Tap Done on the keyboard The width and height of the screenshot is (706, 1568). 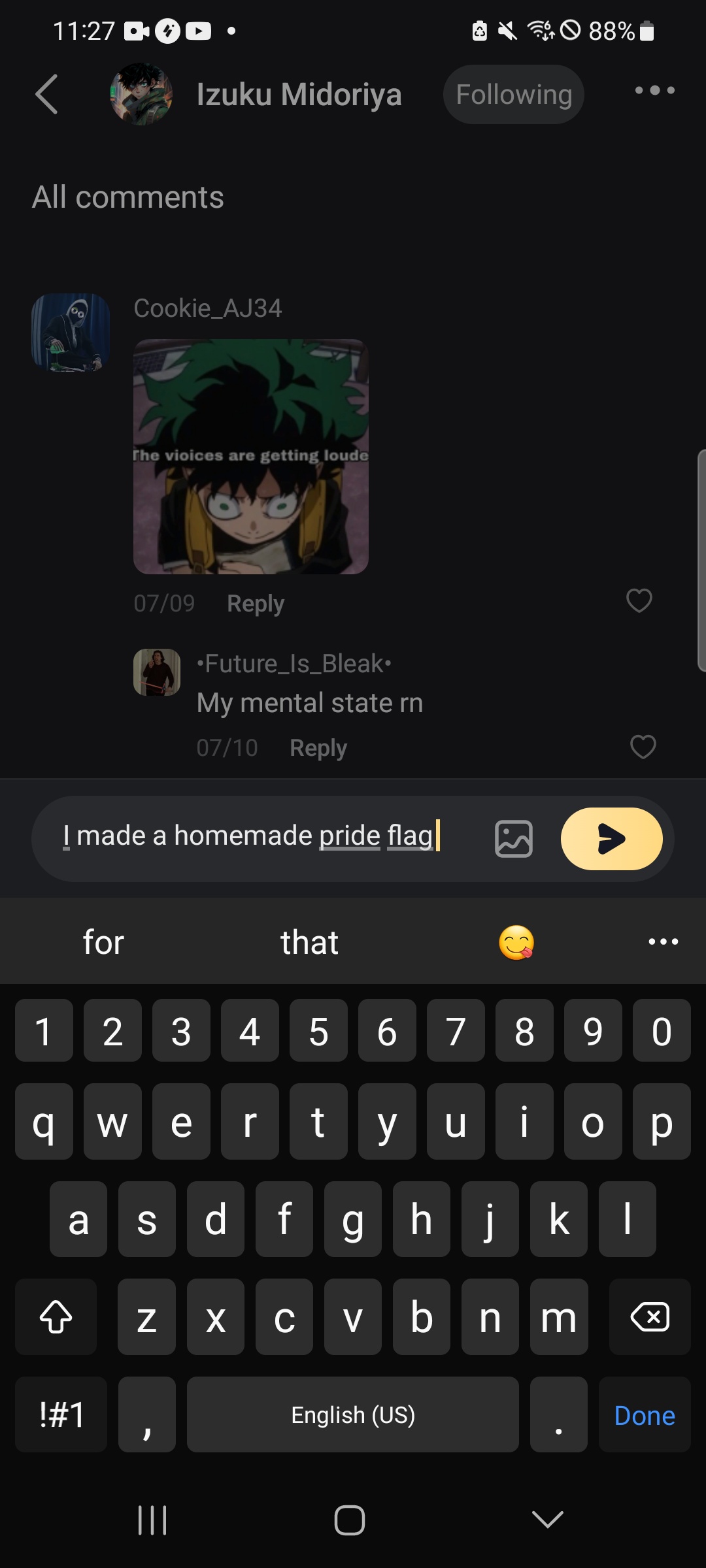[x=644, y=1415]
